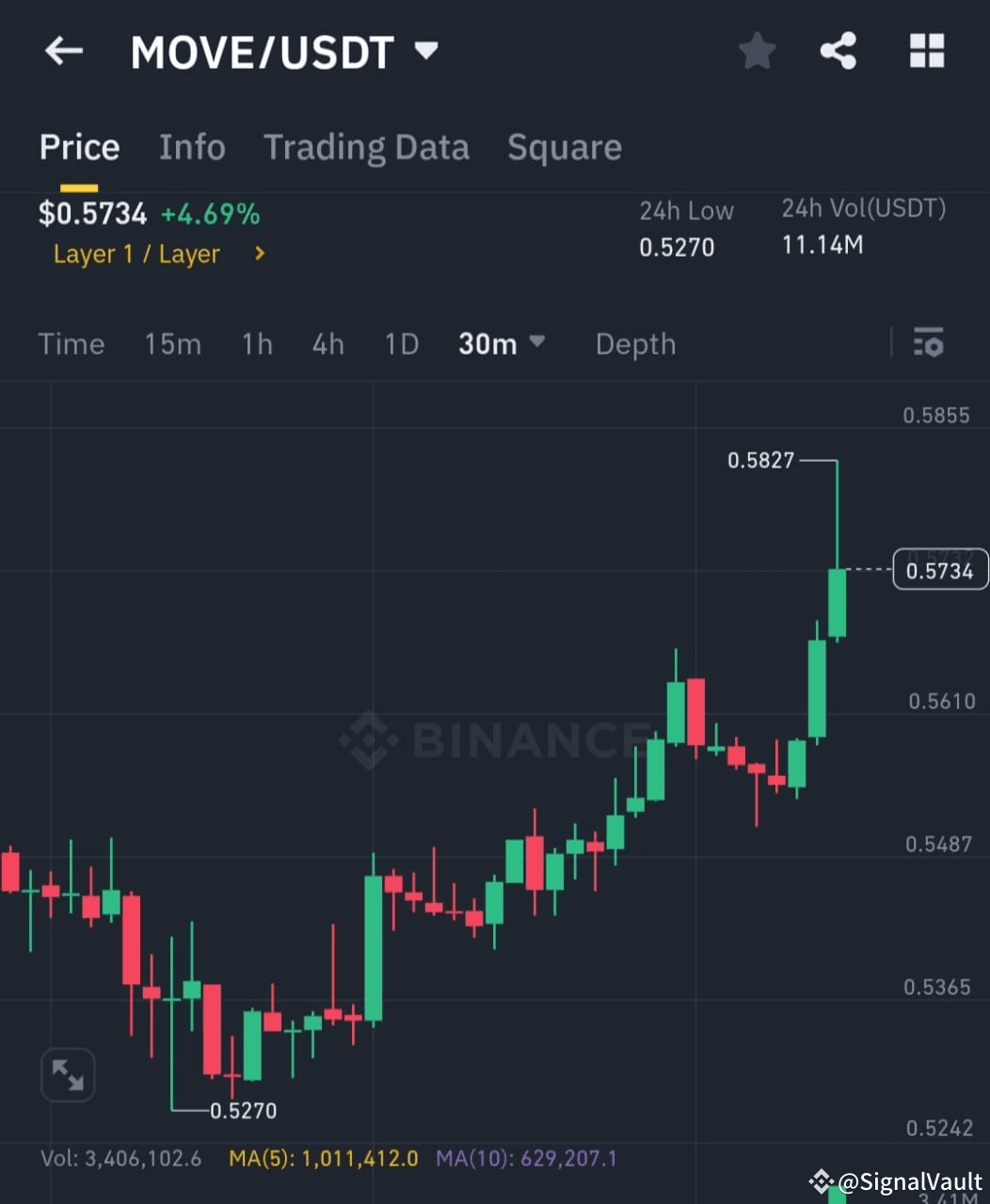The height and width of the screenshot is (1204, 990).
Task: Open the Square tab
Action: (x=564, y=147)
